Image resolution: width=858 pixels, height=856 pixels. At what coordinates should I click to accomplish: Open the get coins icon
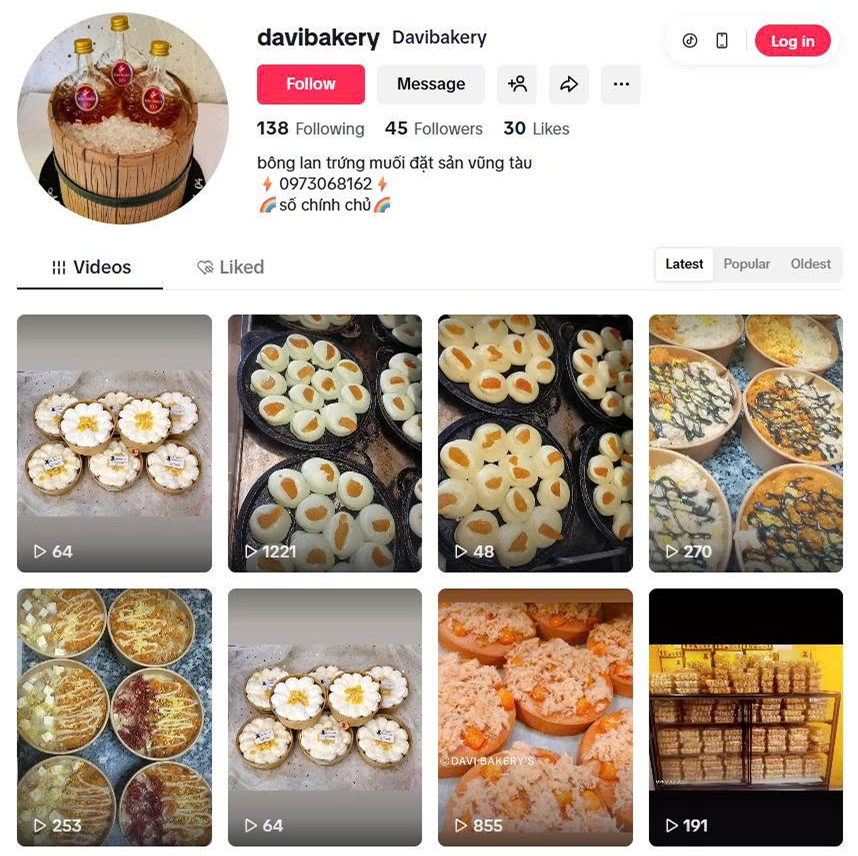(690, 41)
